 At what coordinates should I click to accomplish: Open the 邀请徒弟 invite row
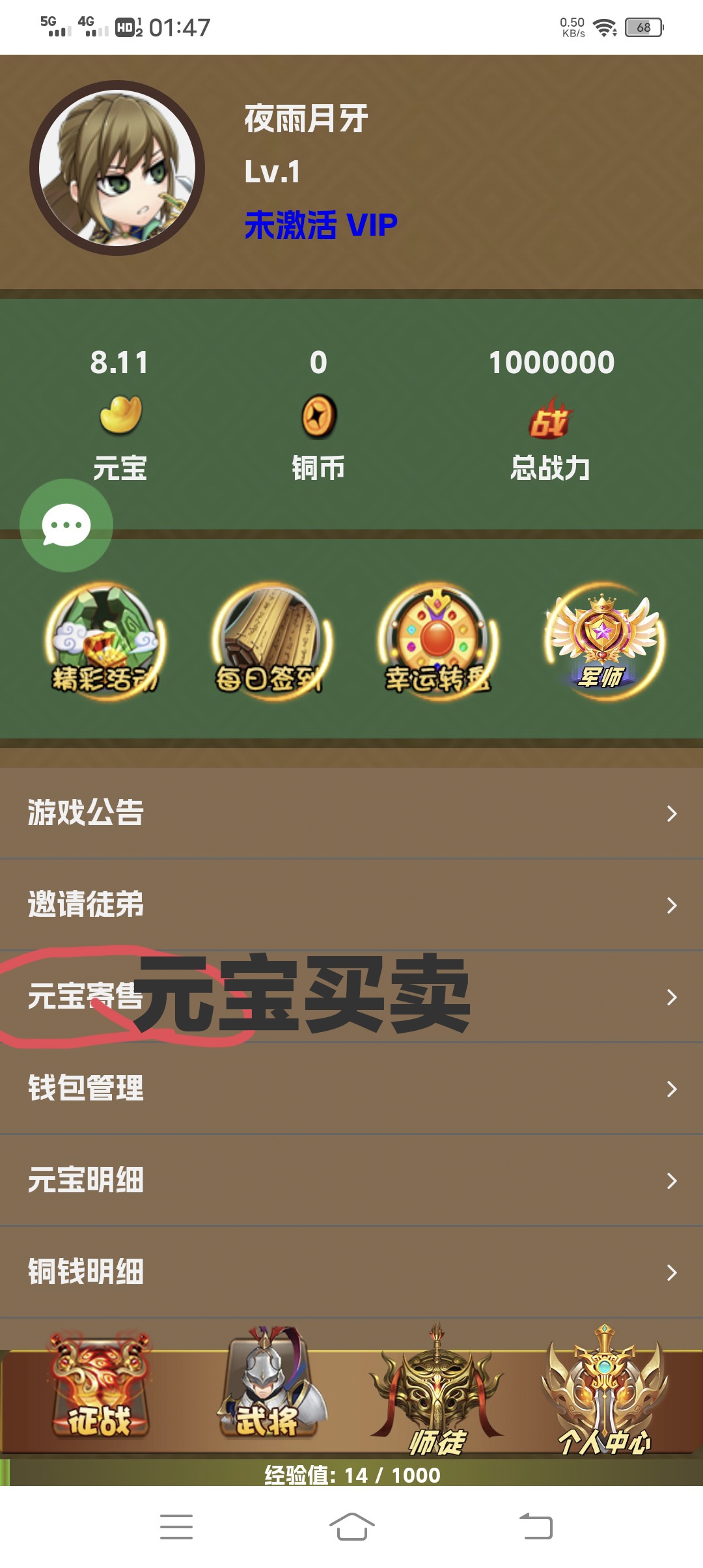coord(351,904)
